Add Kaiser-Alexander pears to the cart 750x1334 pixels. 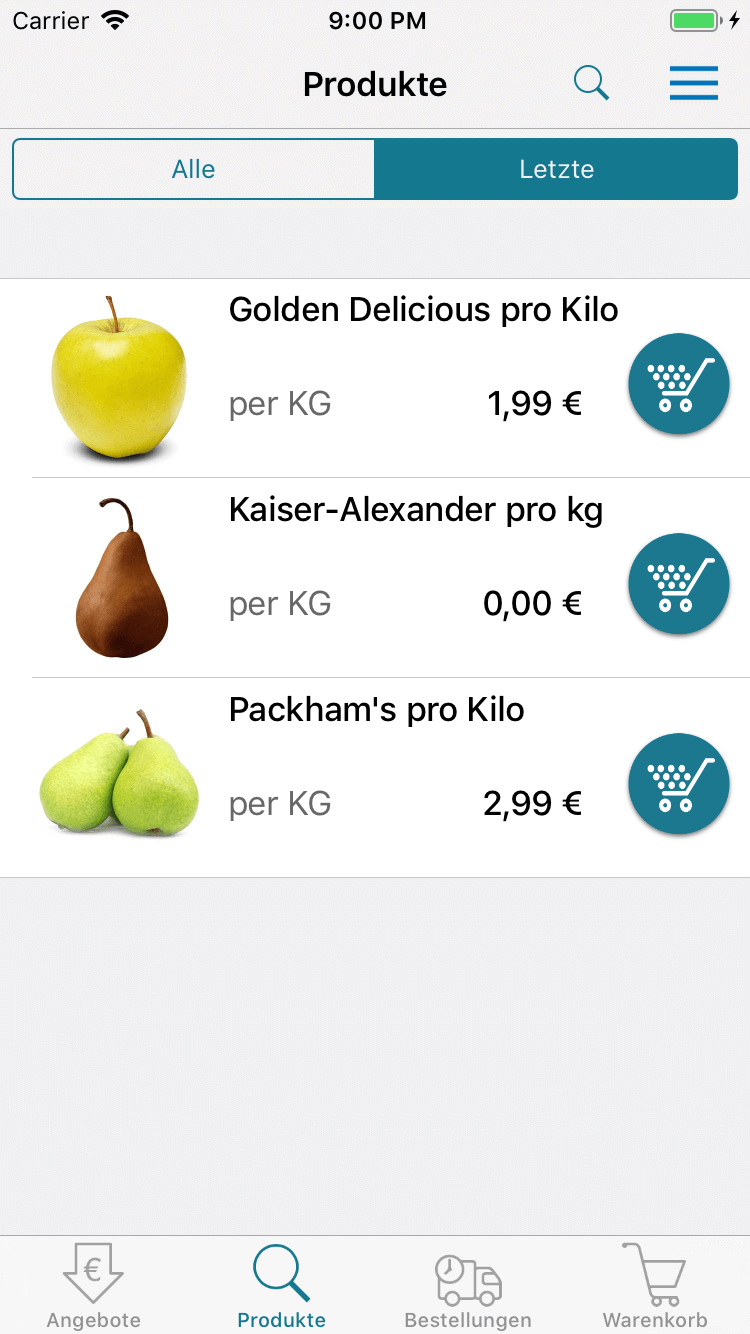point(678,584)
